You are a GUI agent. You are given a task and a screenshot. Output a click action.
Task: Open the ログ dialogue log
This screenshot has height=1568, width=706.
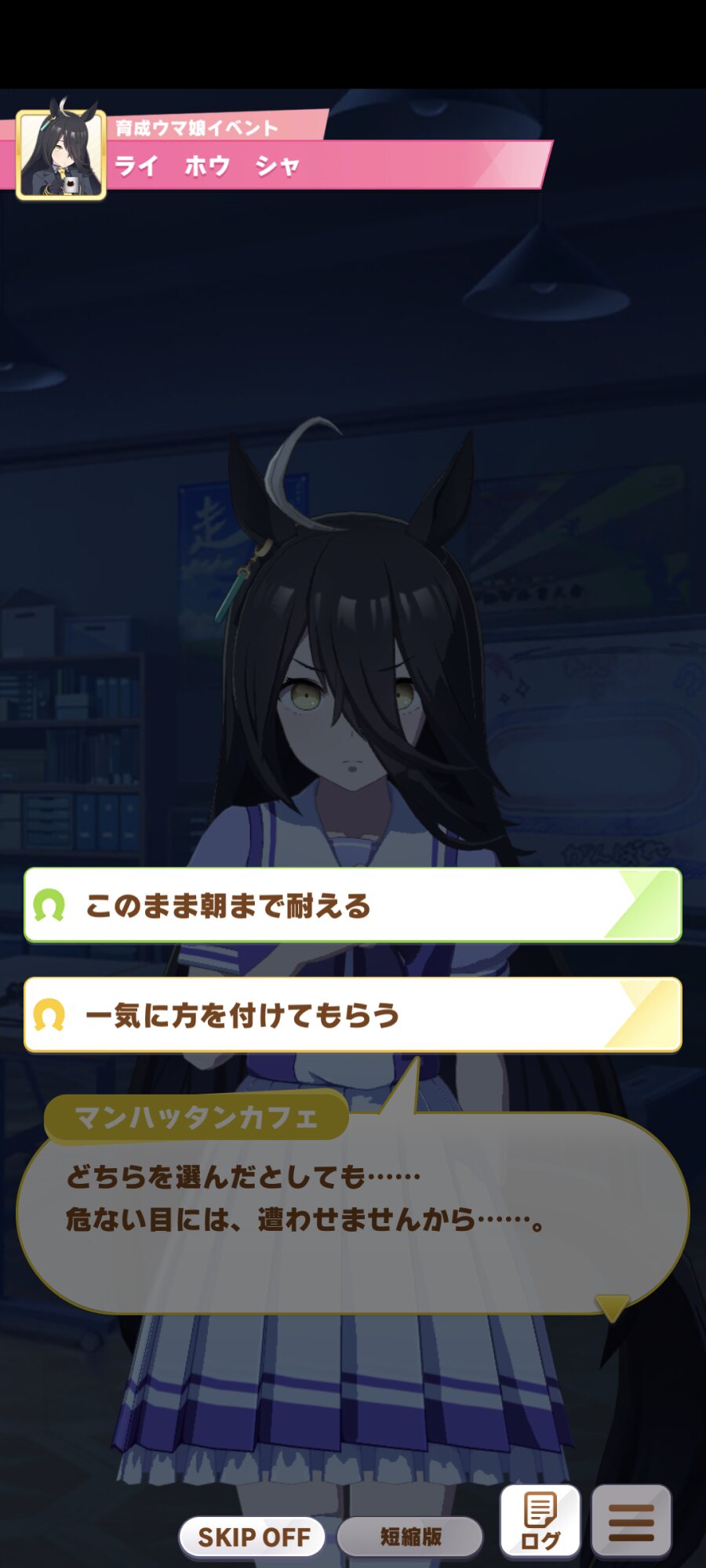coord(540,1521)
